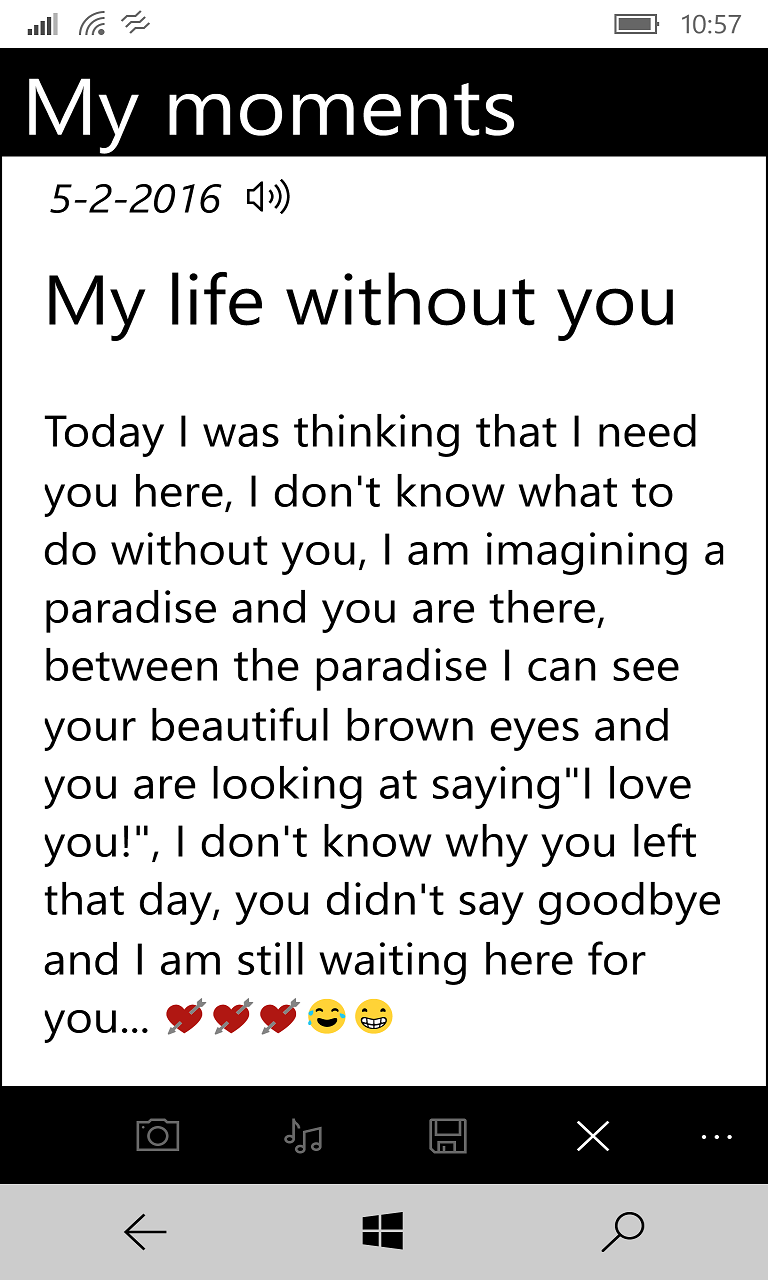Play the audio via the speaker icon
The image size is (768, 1280).
pyautogui.click(x=268, y=198)
